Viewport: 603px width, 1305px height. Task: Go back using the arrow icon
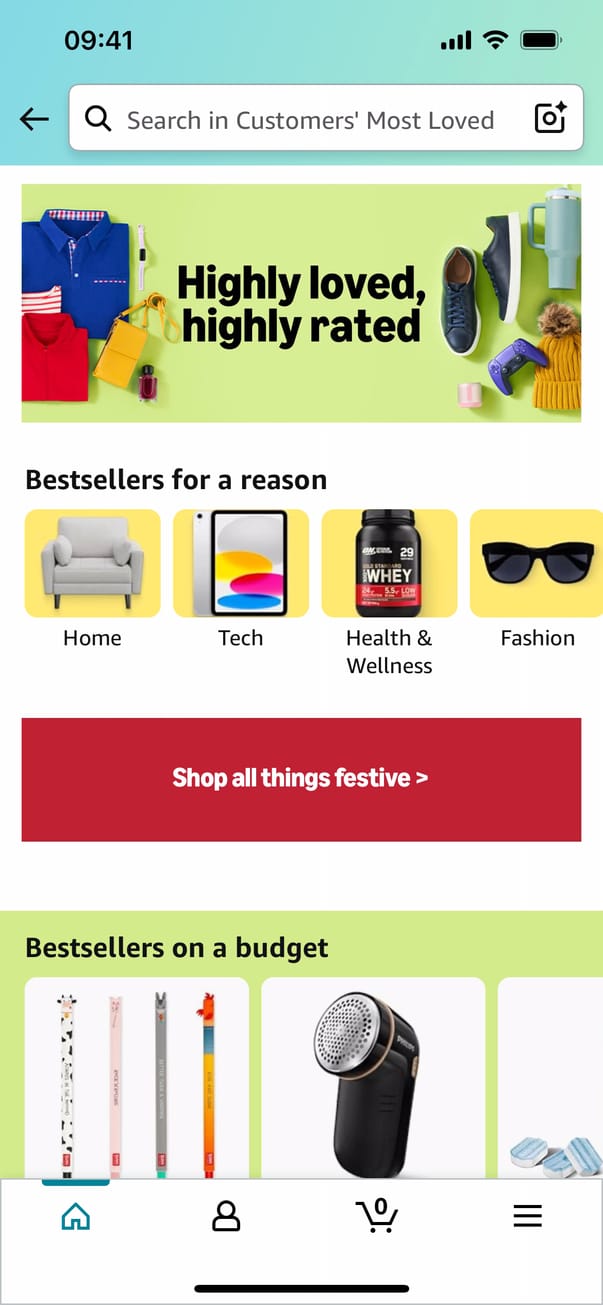(34, 120)
